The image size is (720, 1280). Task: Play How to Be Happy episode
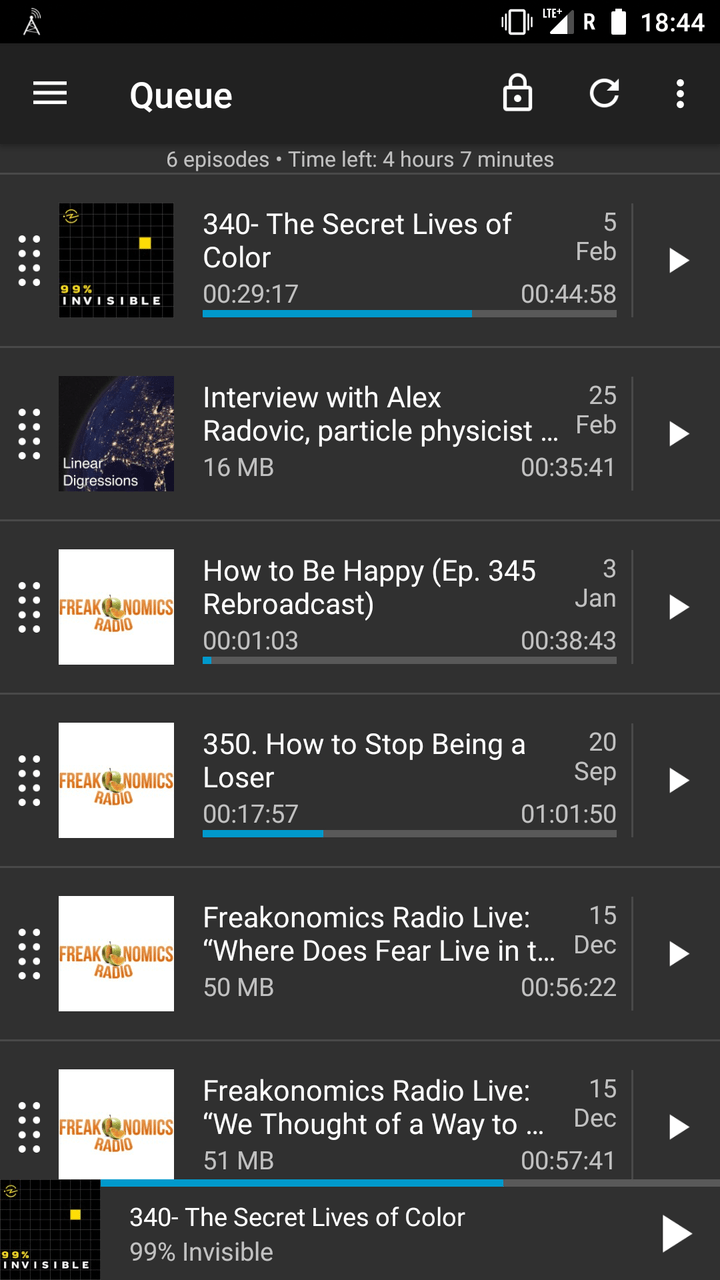678,607
